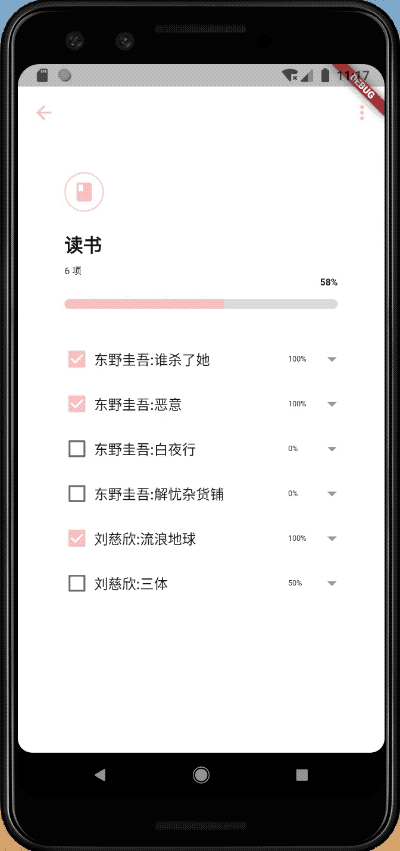Open the three-dot overflow menu
Viewport: 400px width, 851px height.
(362, 113)
